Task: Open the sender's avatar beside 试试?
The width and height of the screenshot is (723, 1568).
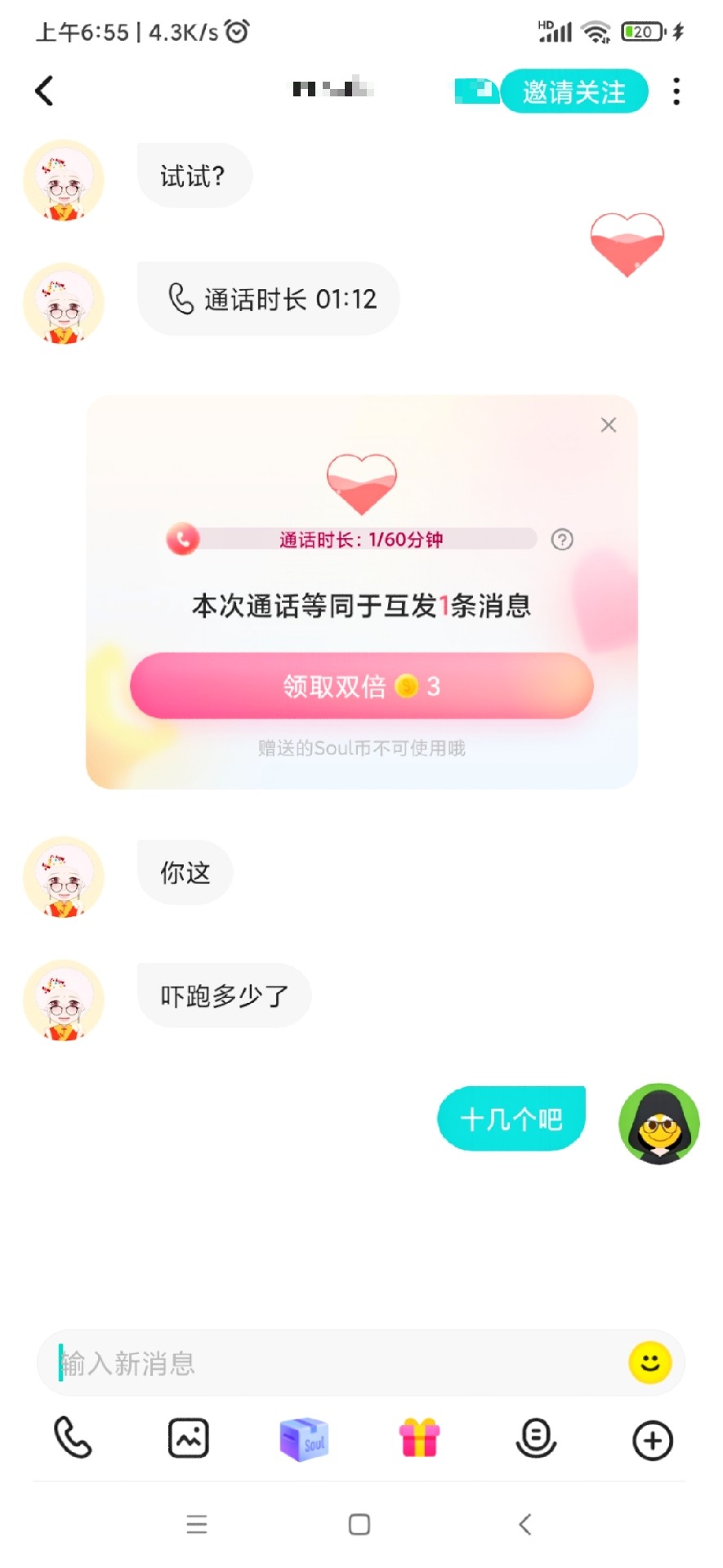Action: pos(64,180)
